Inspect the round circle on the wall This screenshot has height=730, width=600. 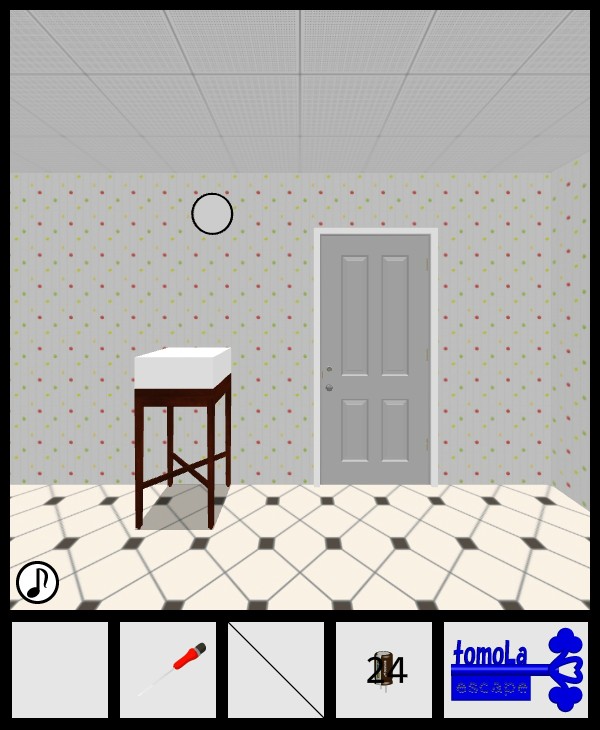[x=212, y=214]
